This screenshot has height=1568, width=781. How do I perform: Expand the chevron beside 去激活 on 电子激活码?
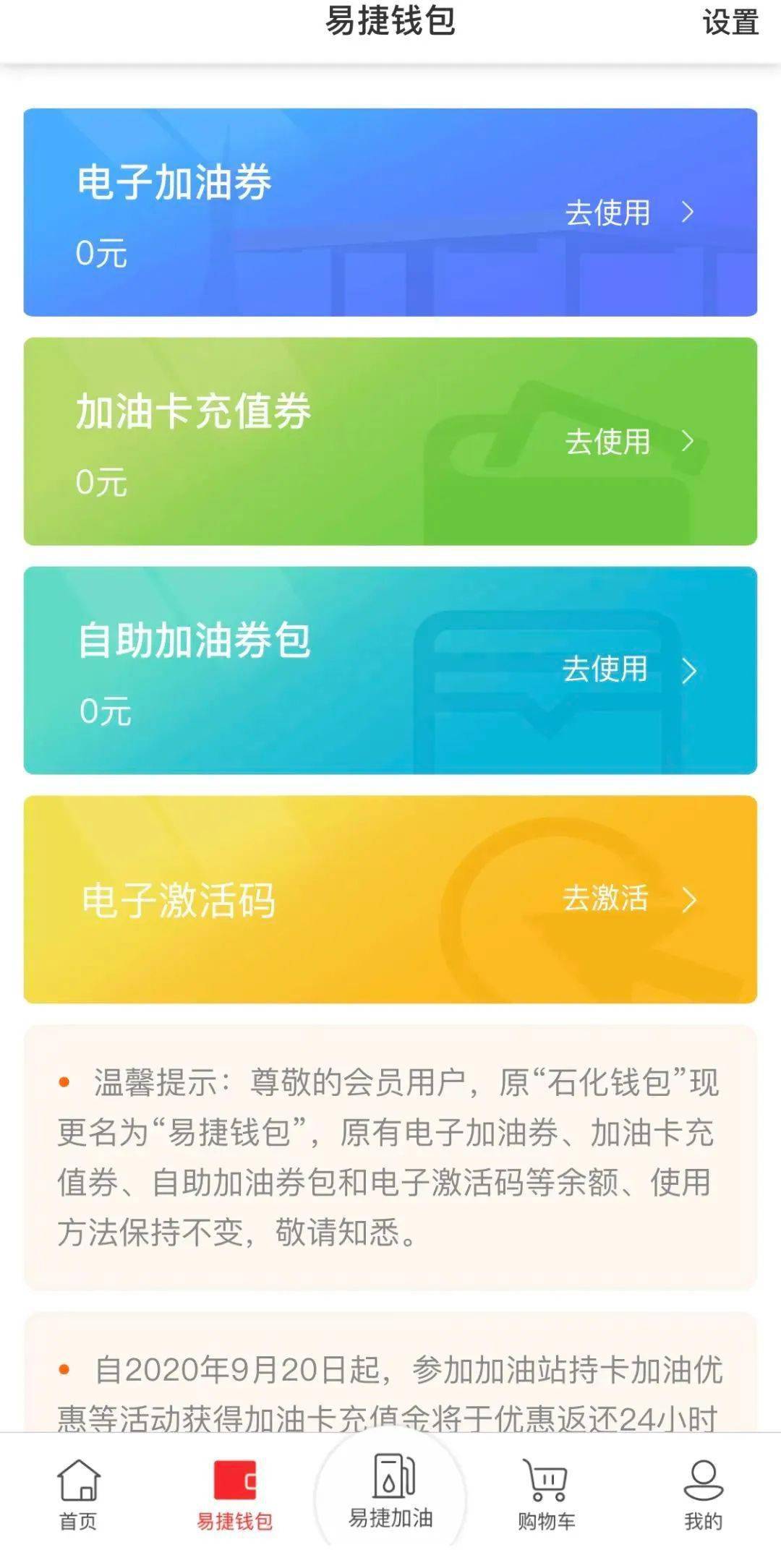point(687,901)
